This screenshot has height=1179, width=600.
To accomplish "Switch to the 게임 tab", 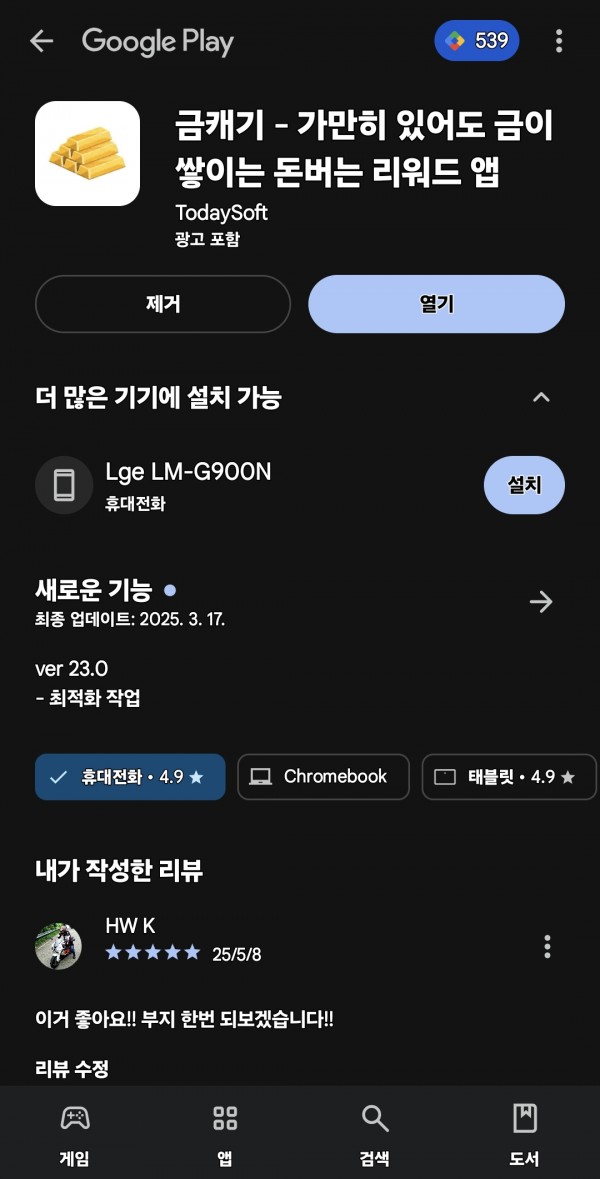I will tap(74, 1135).
